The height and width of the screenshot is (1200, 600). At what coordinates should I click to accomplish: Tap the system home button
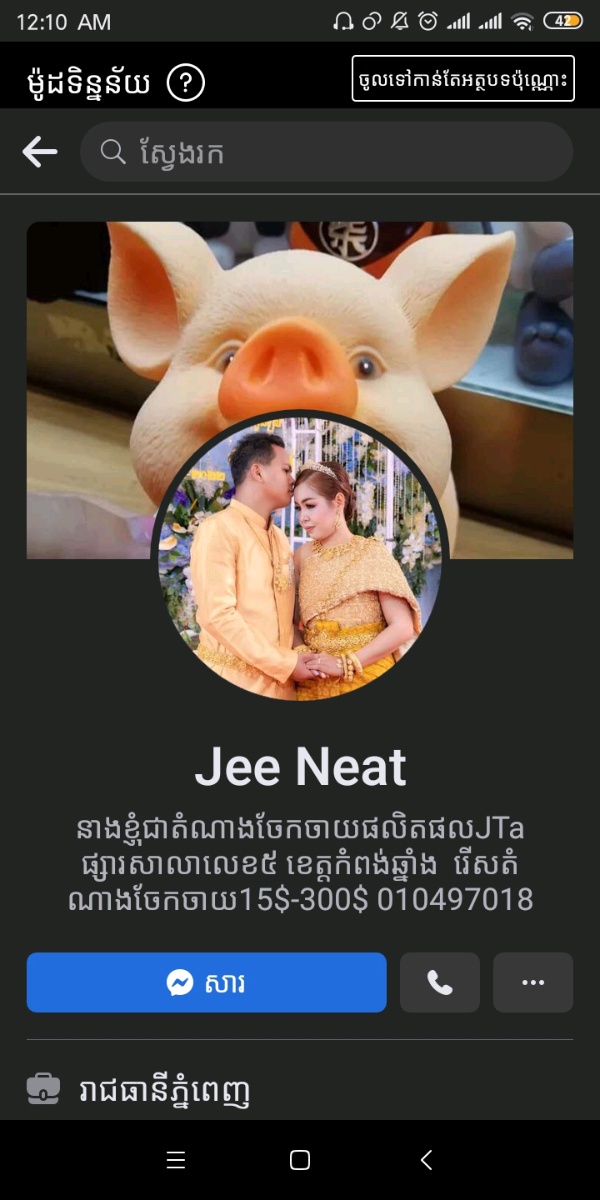coord(300,1160)
